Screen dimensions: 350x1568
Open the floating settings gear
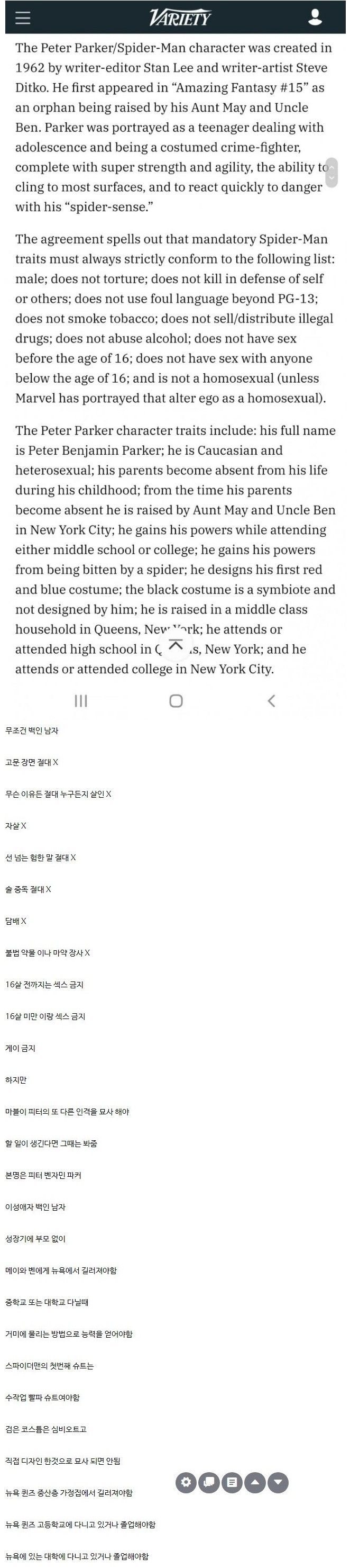(186, 1482)
